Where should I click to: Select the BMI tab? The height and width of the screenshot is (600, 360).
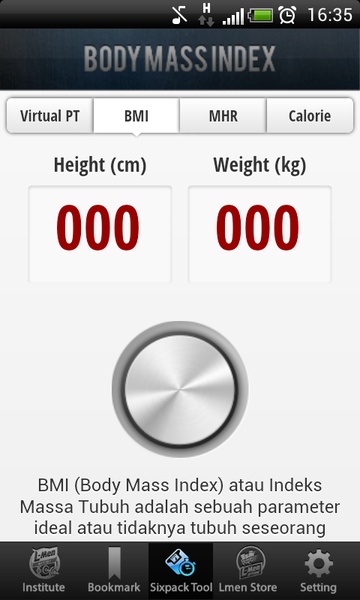pyautogui.click(x=136, y=116)
